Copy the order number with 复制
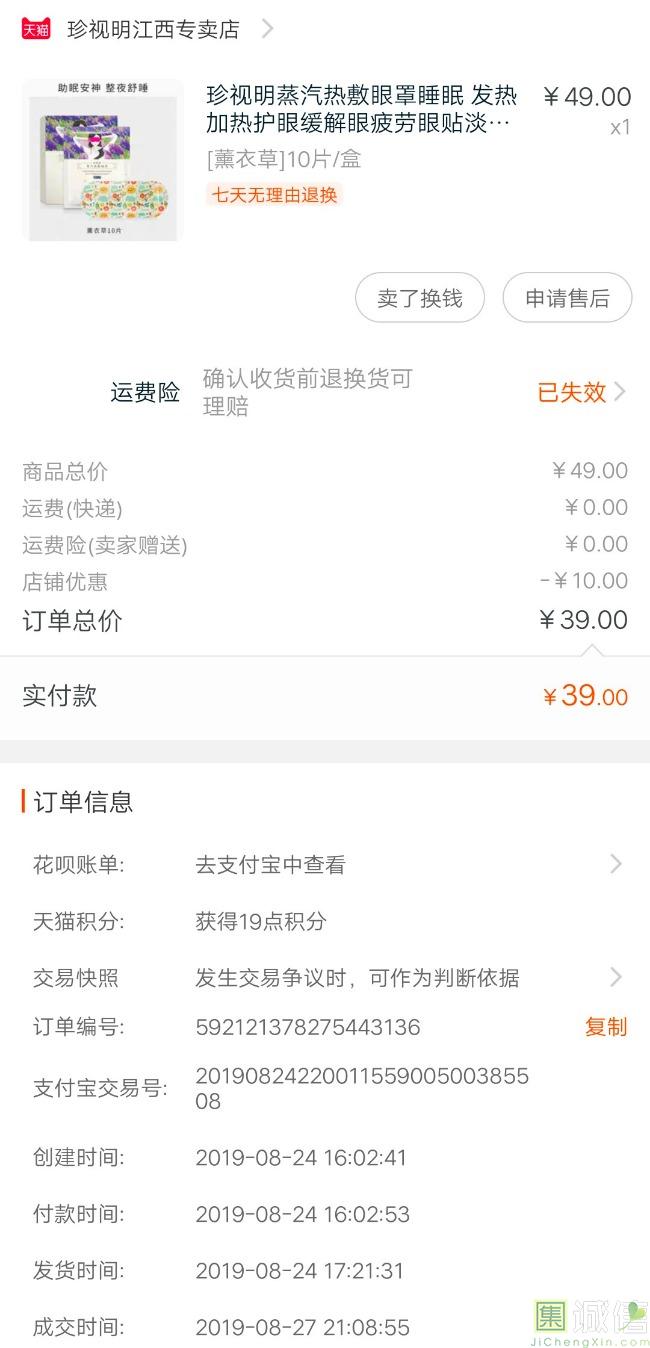 (x=605, y=1027)
